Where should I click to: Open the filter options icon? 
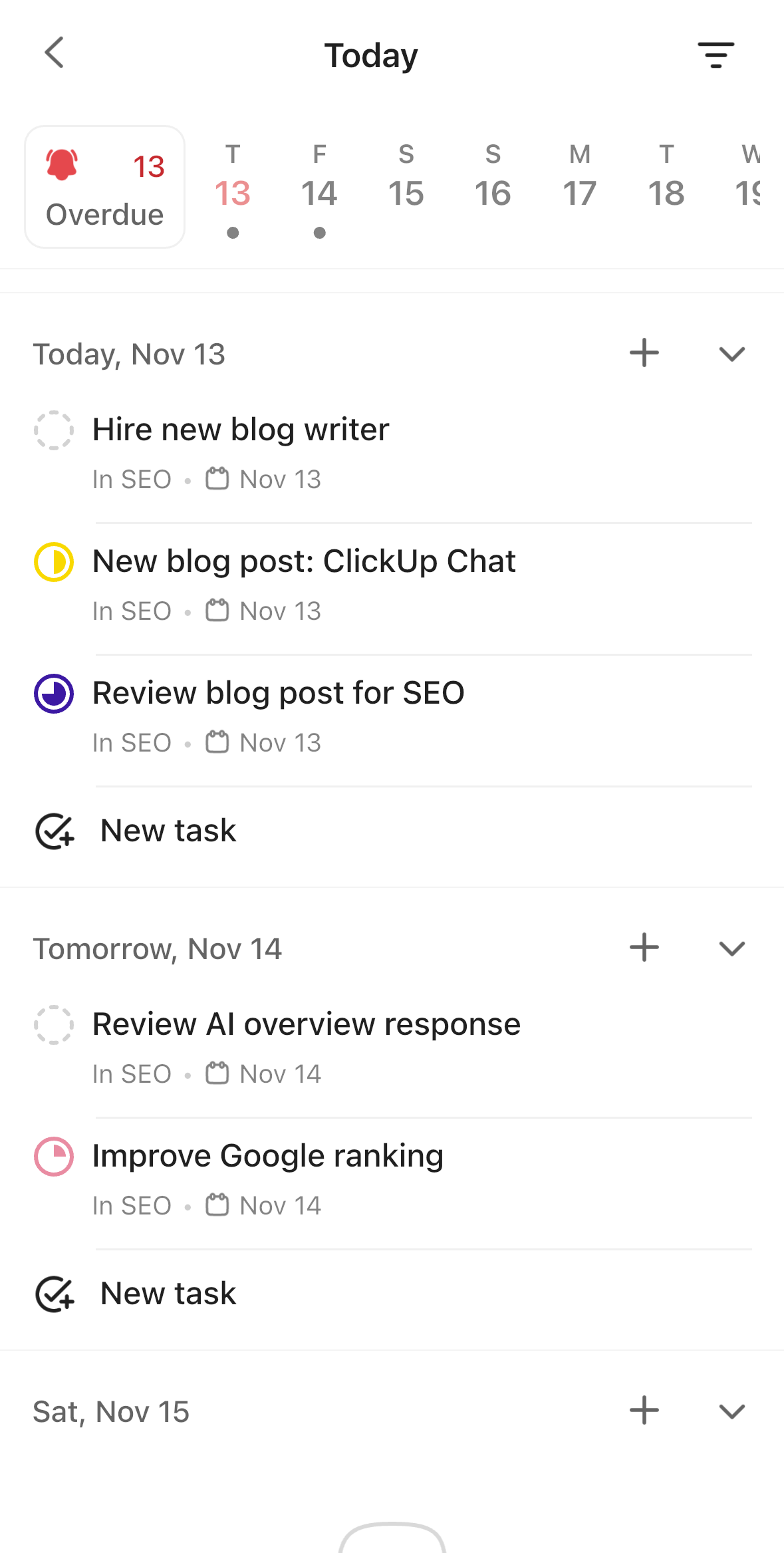tap(716, 55)
